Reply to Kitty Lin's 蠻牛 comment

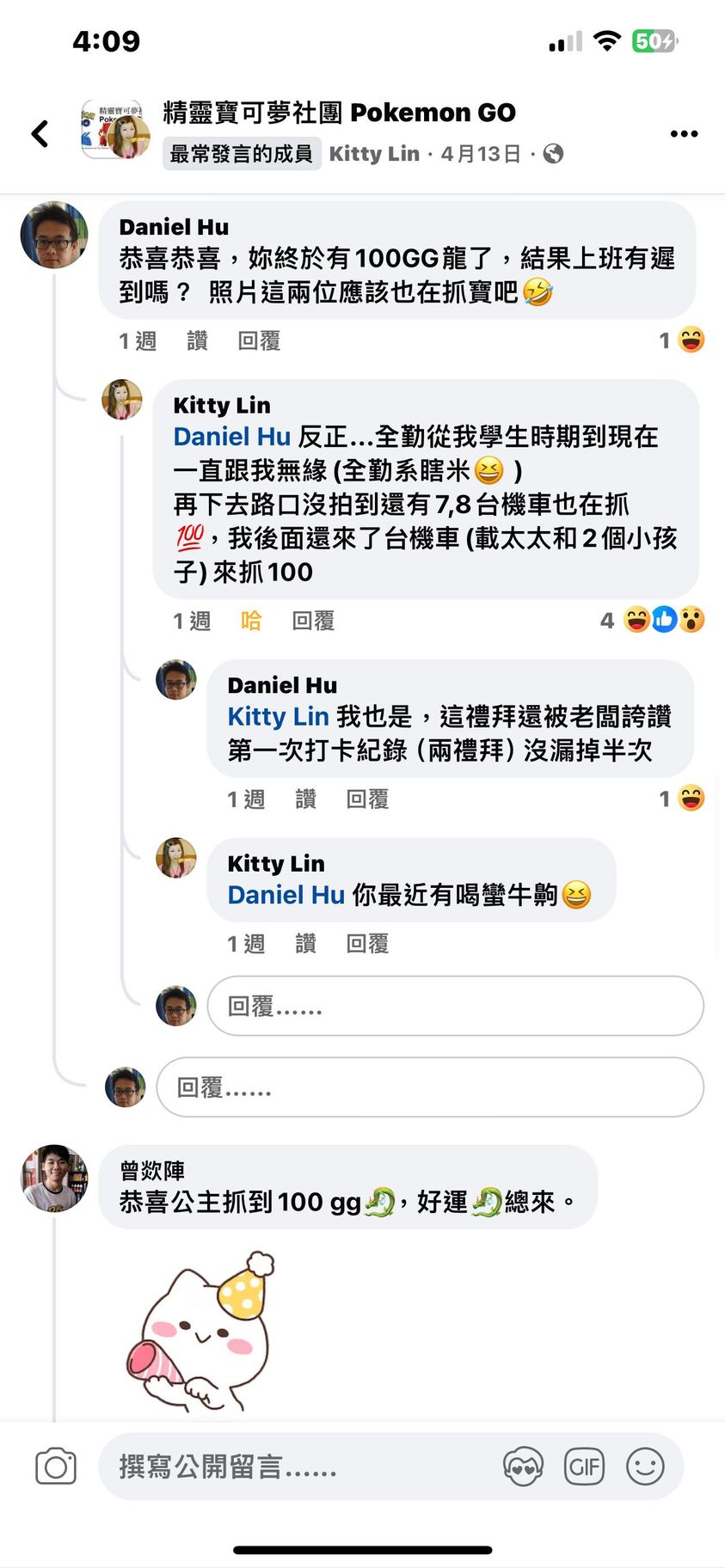[x=367, y=944]
